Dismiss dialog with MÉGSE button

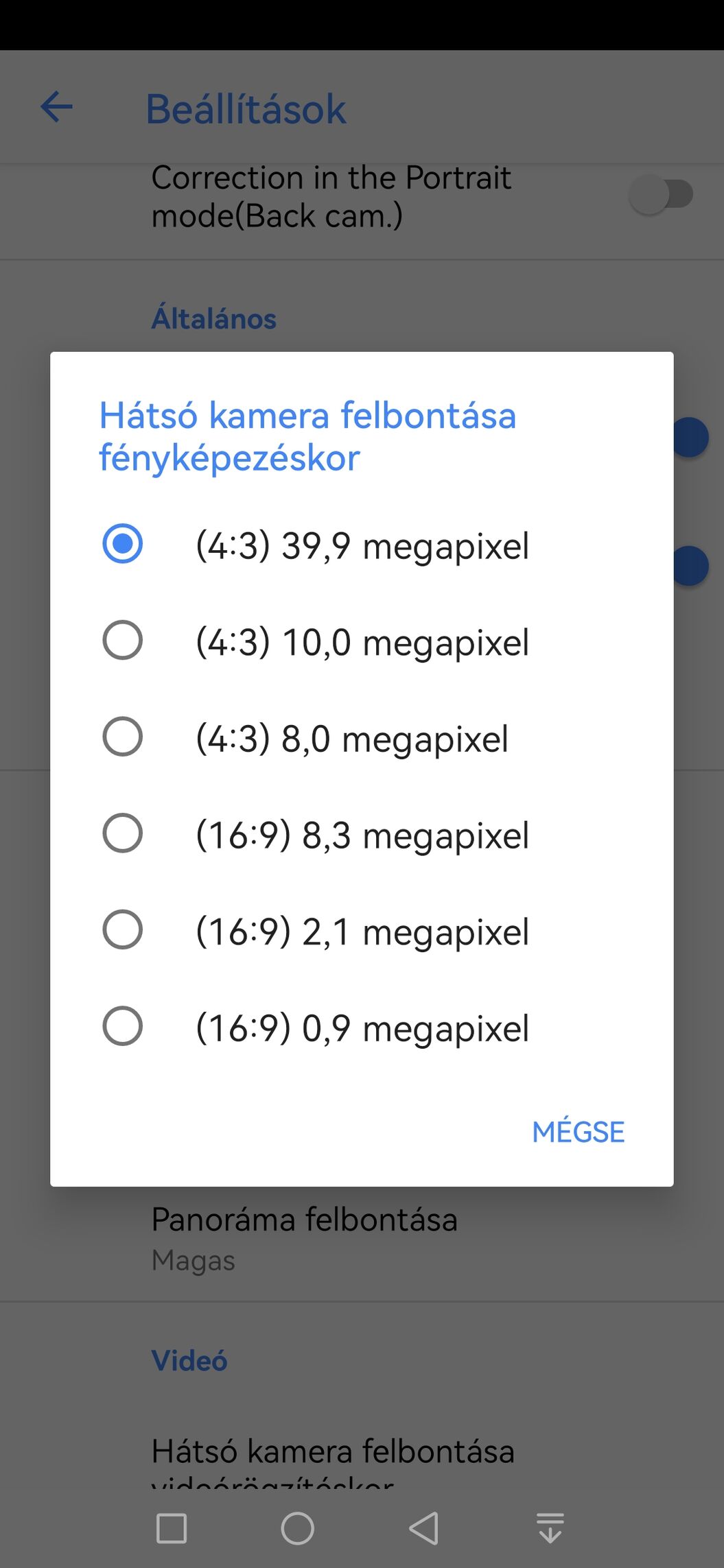point(579,1132)
